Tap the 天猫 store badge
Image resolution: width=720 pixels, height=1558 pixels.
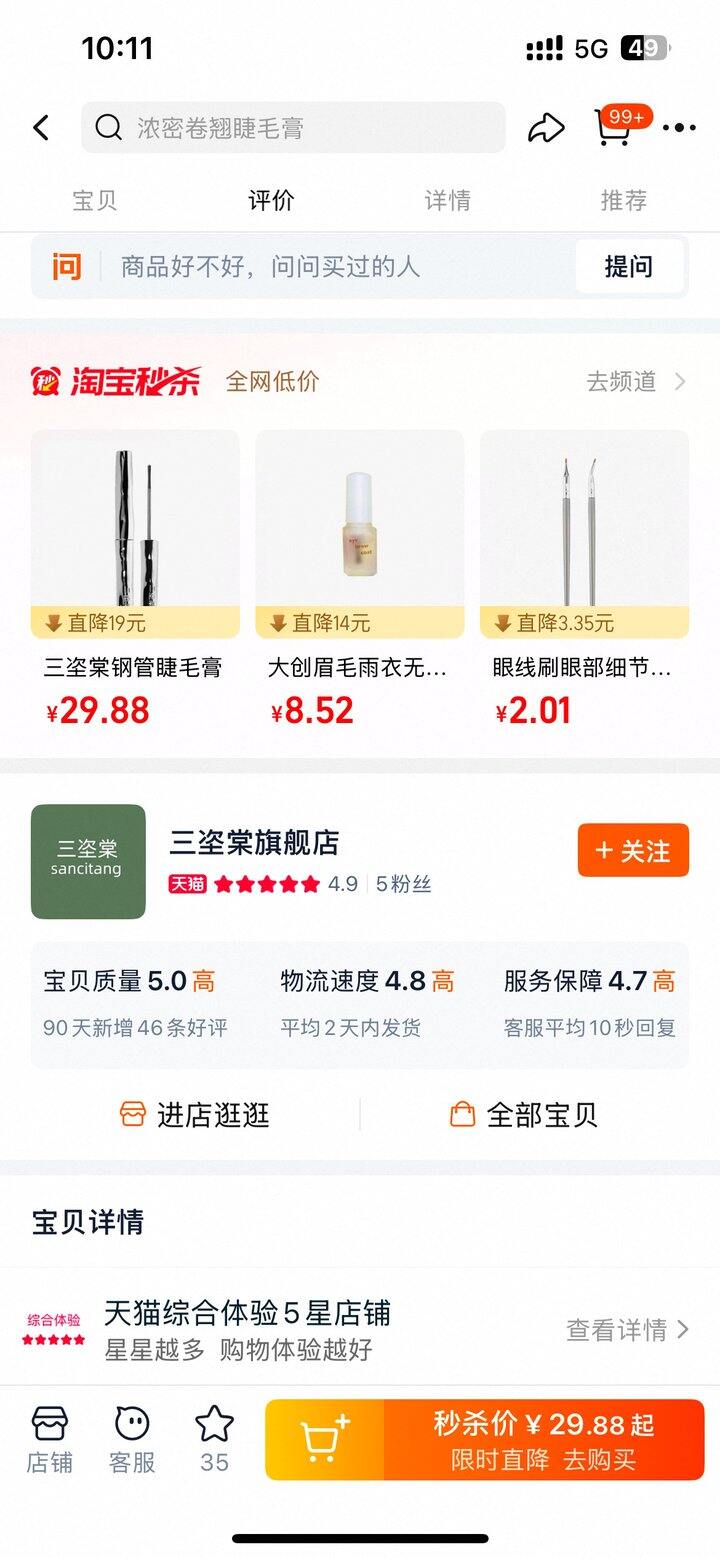(190, 886)
